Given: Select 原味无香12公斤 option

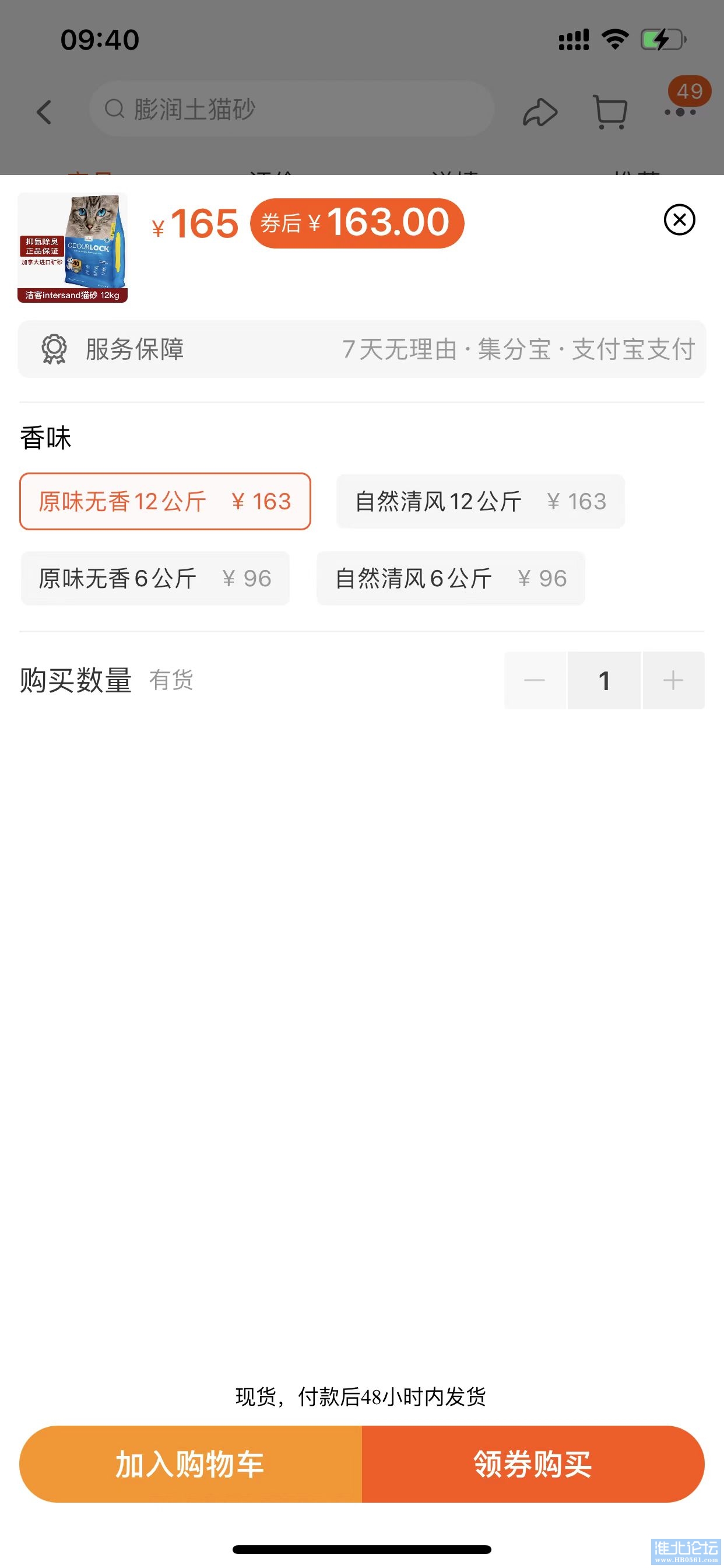Looking at the screenshot, I should point(165,502).
